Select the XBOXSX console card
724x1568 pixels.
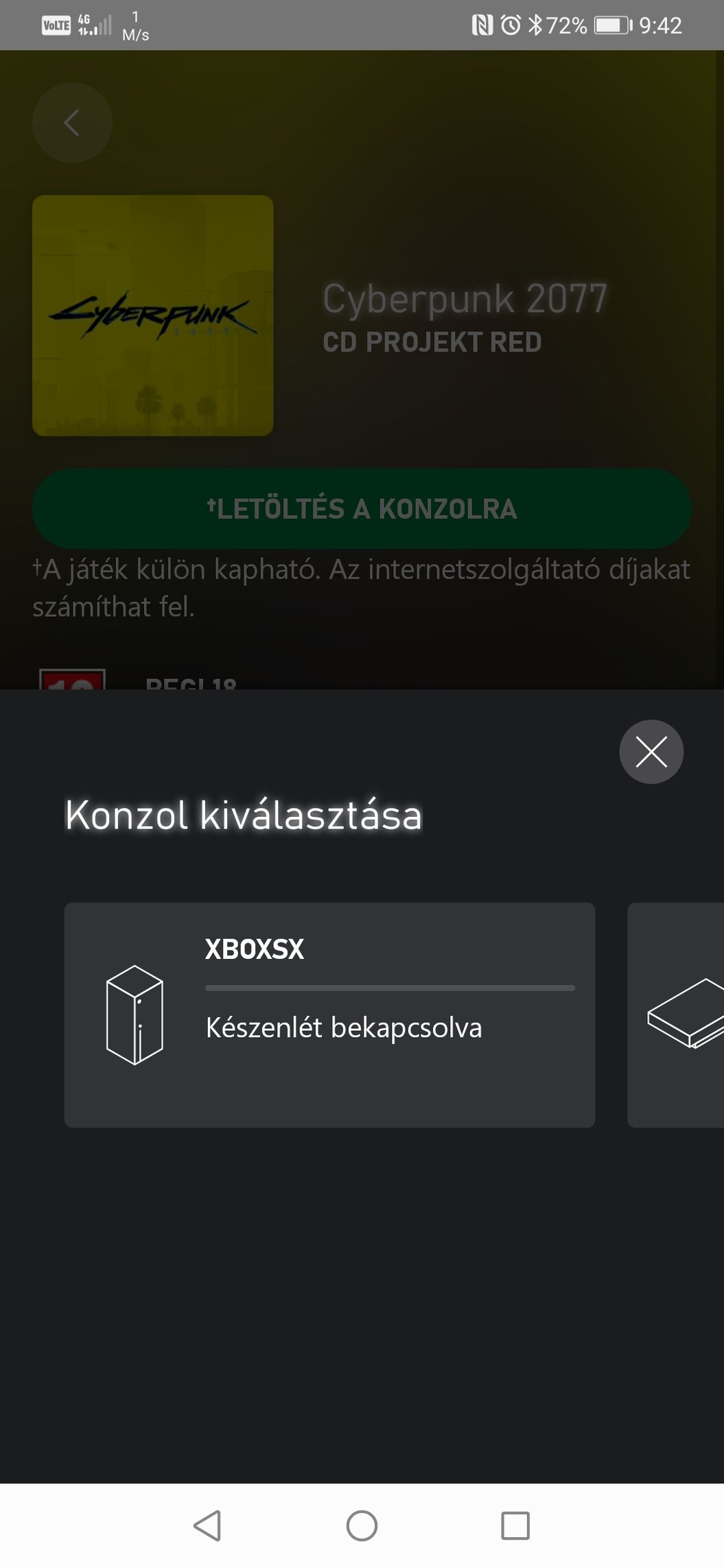tap(329, 1014)
